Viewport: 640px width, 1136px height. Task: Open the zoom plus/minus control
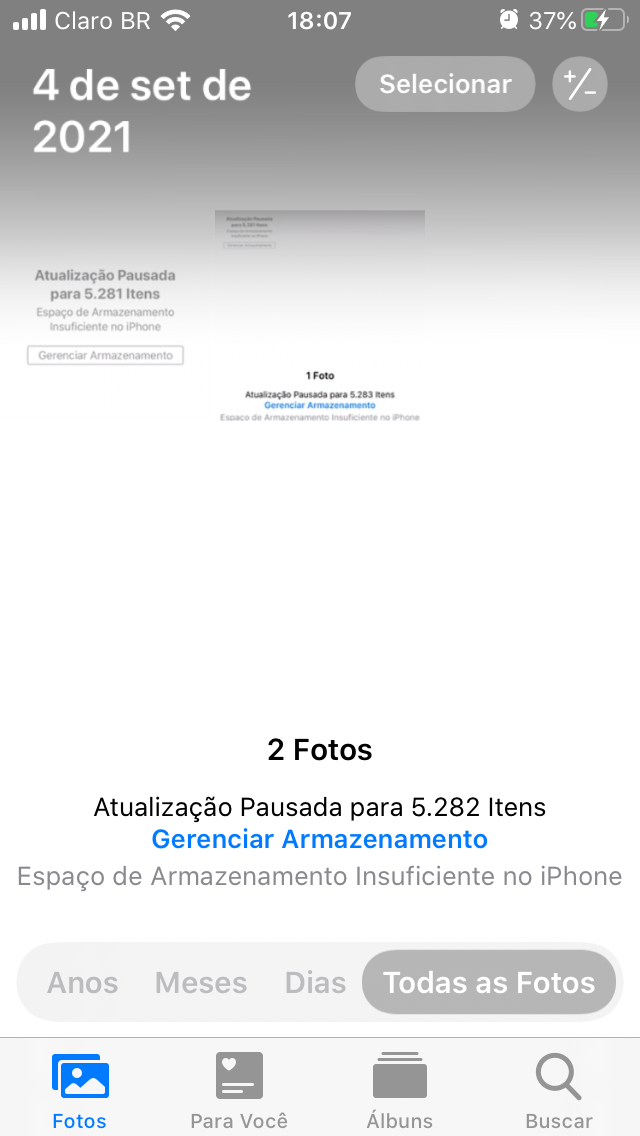(580, 84)
